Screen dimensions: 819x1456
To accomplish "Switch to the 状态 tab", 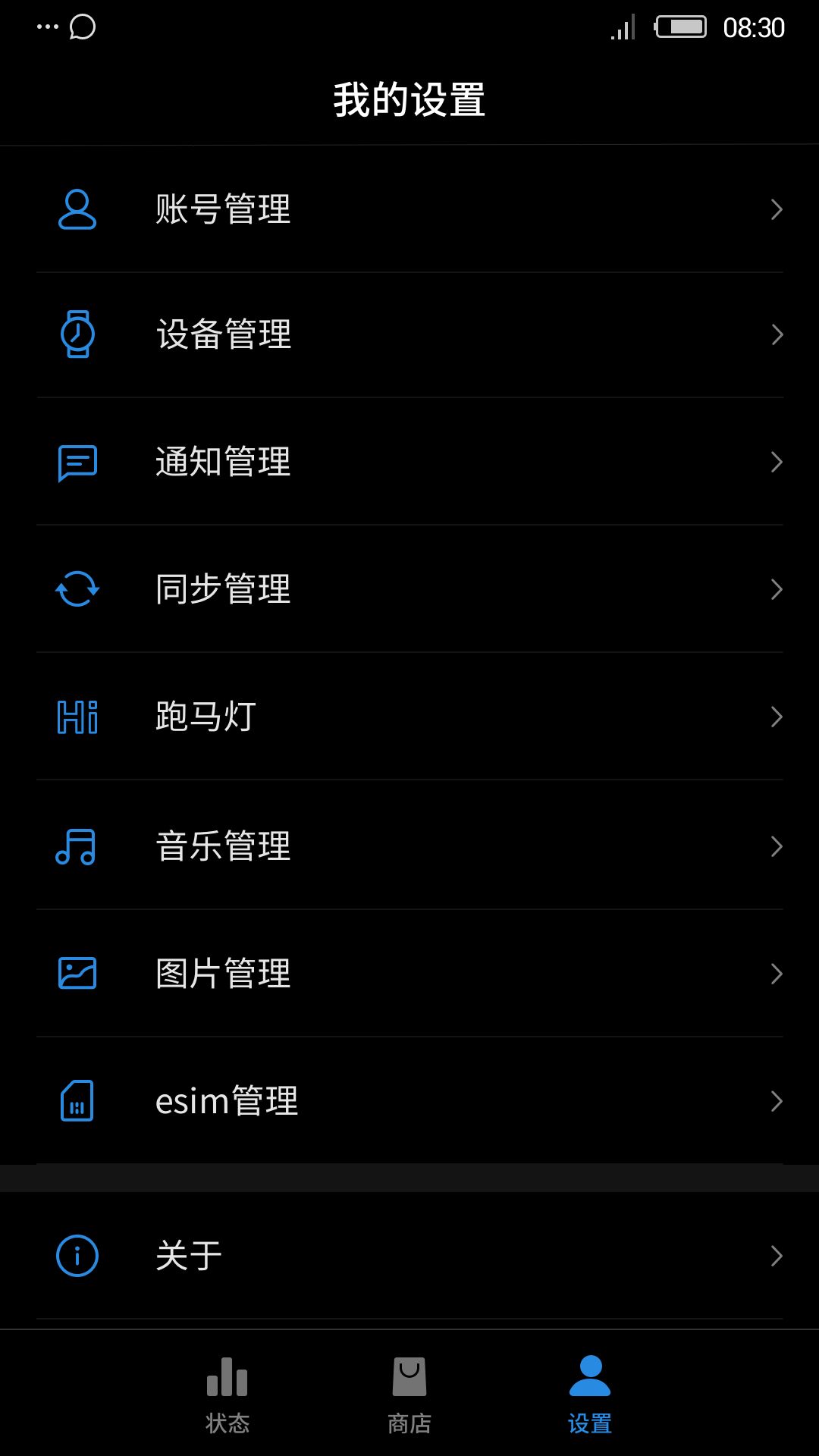I will point(227,1395).
